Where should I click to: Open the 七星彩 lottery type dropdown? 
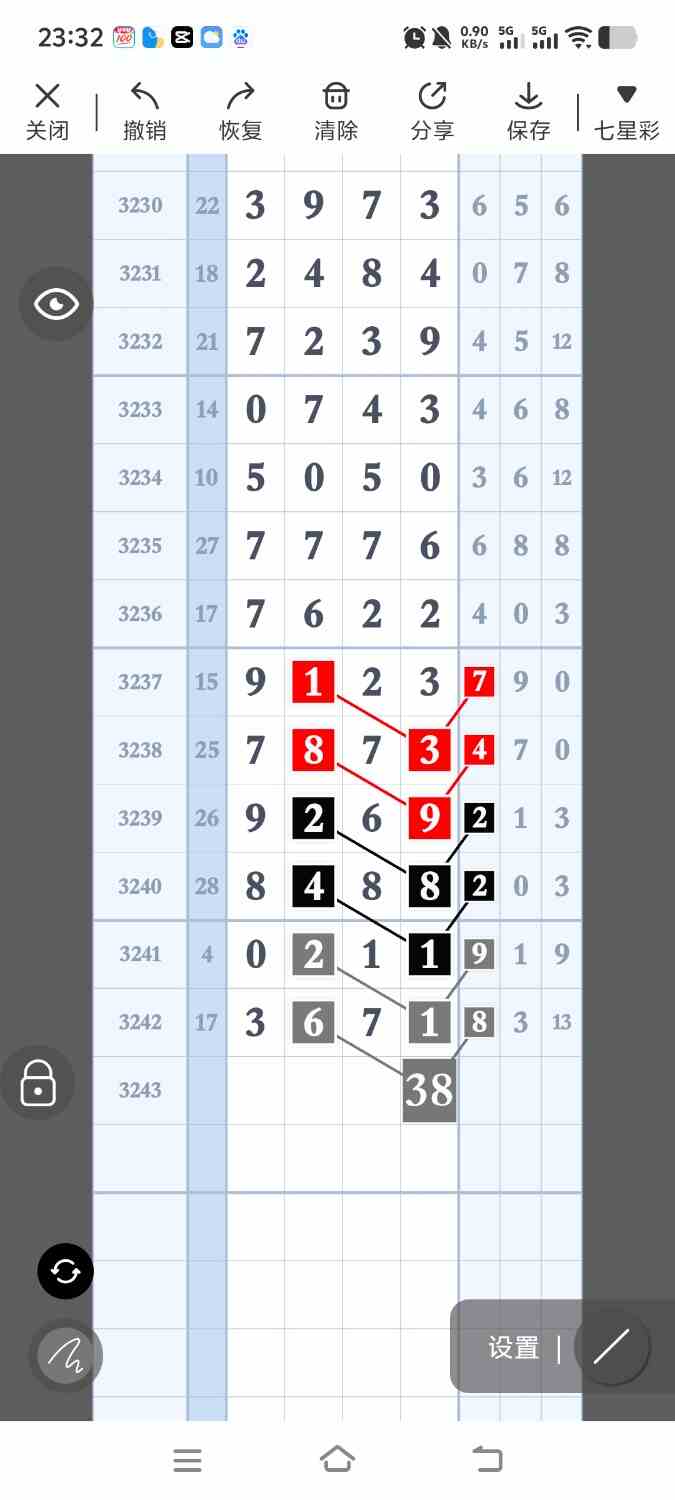click(626, 111)
